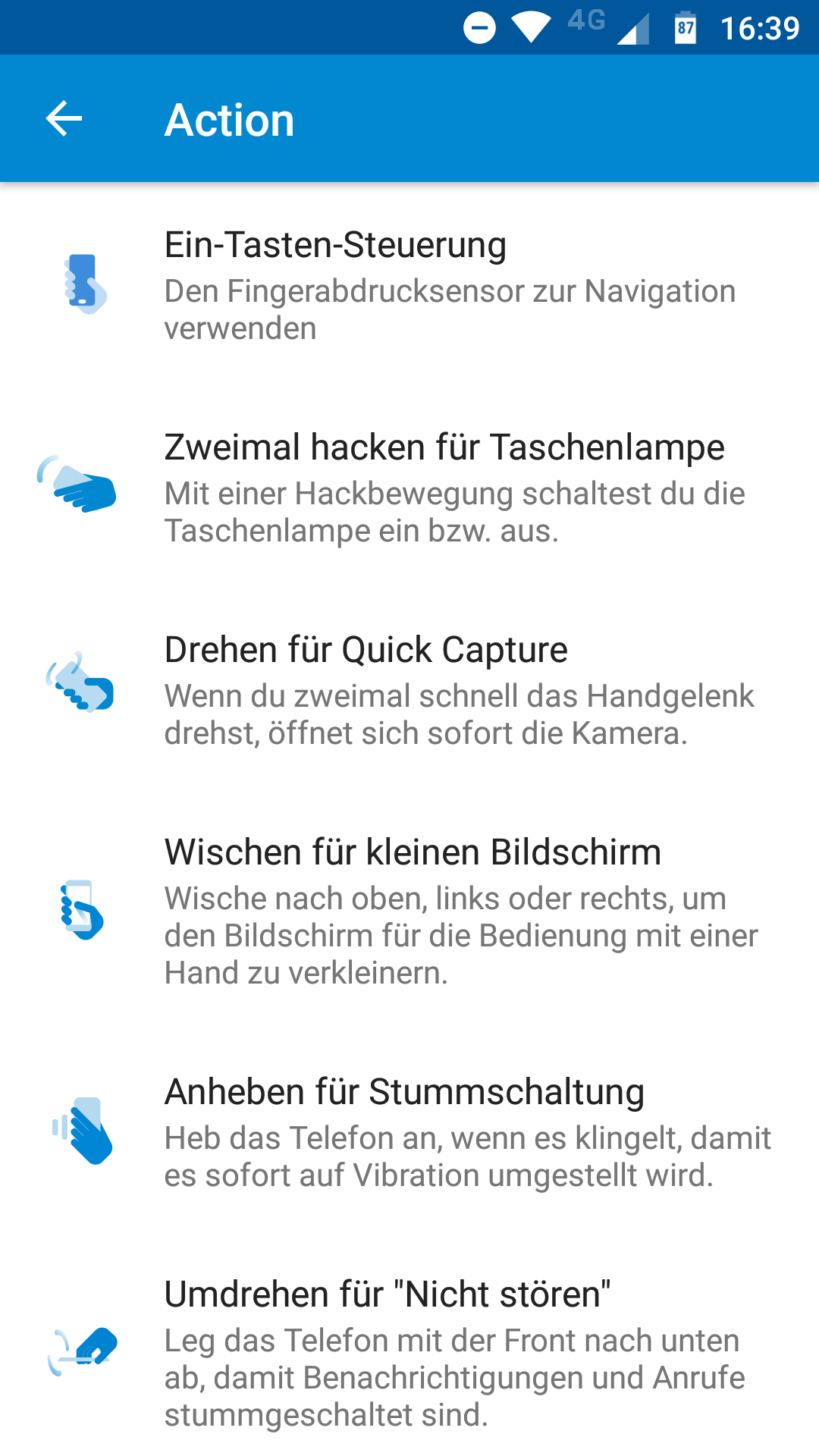Open Umdrehen für "Nicht stören"
This screenshot has height=1456, width=819.
click(x=409, y=1353)
